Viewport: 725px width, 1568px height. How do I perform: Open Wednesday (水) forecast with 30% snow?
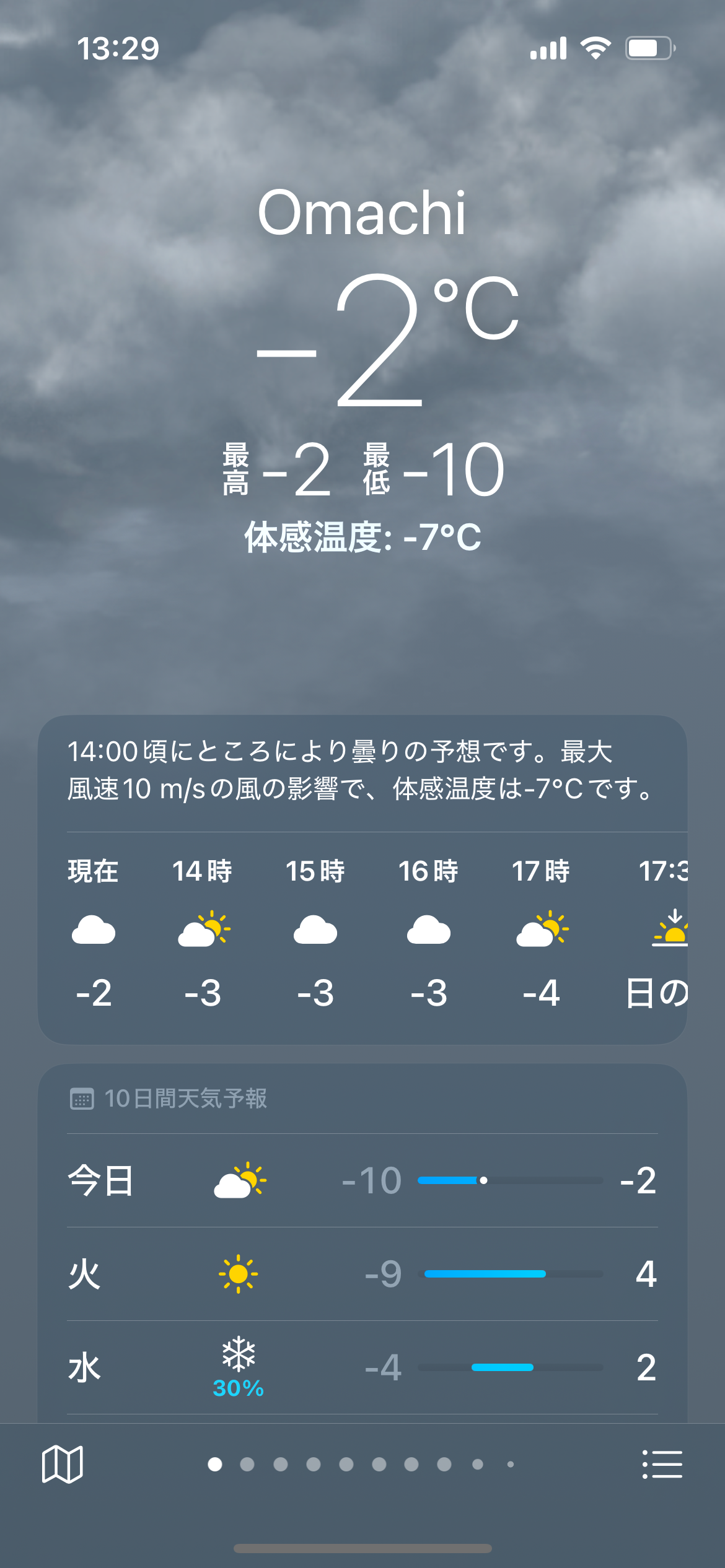(x=362, y=1367)
